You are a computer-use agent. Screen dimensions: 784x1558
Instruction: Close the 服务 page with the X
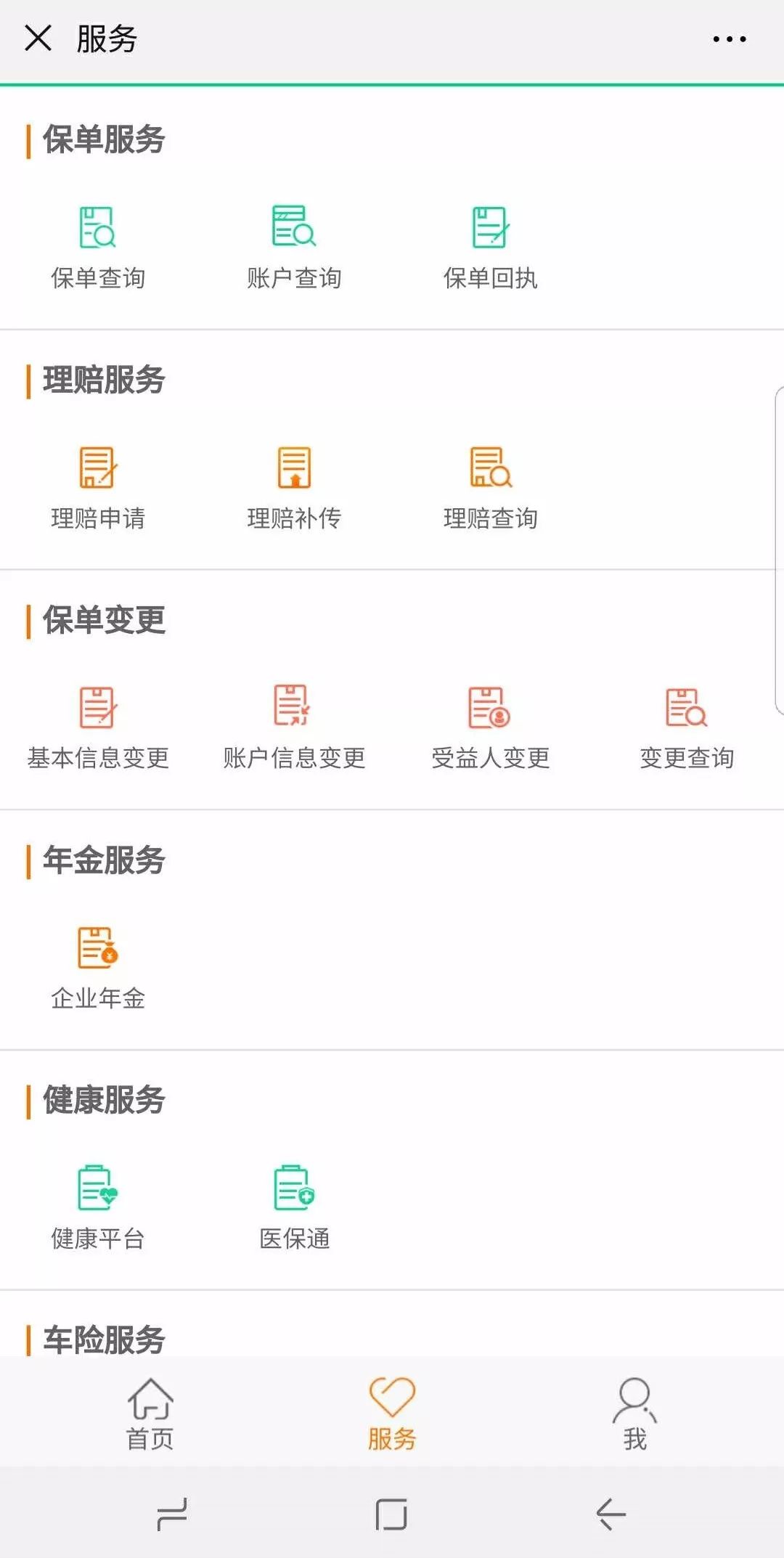coord(38,38)
